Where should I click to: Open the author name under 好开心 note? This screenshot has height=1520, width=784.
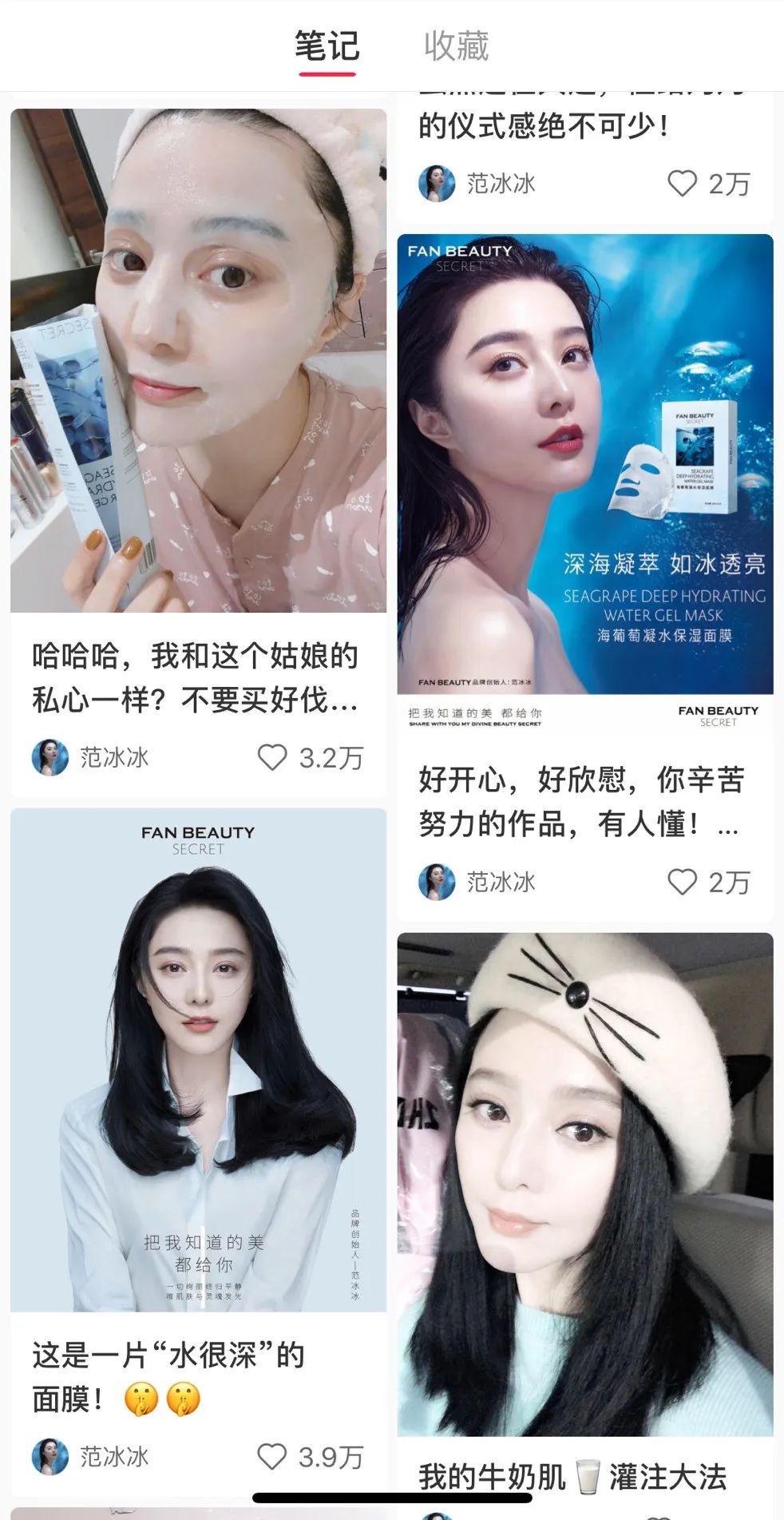[x=501, y=882]
